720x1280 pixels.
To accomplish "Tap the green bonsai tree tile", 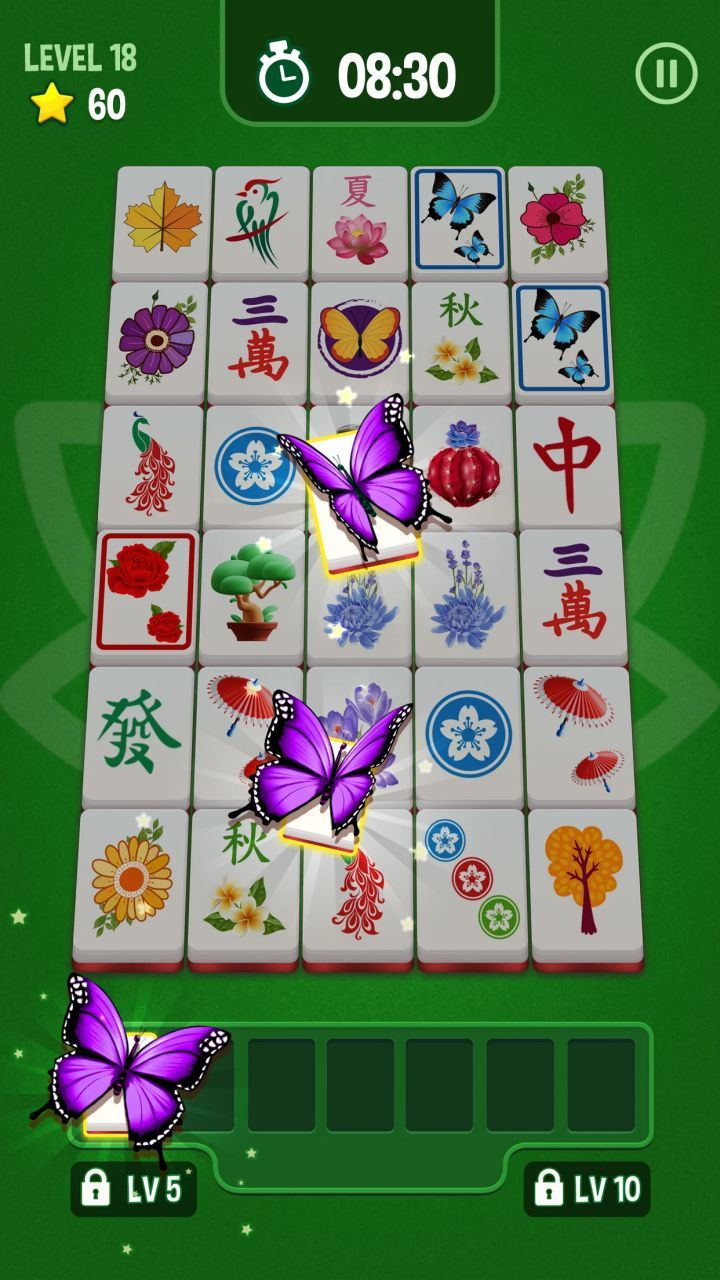I will tap(252, 592).
